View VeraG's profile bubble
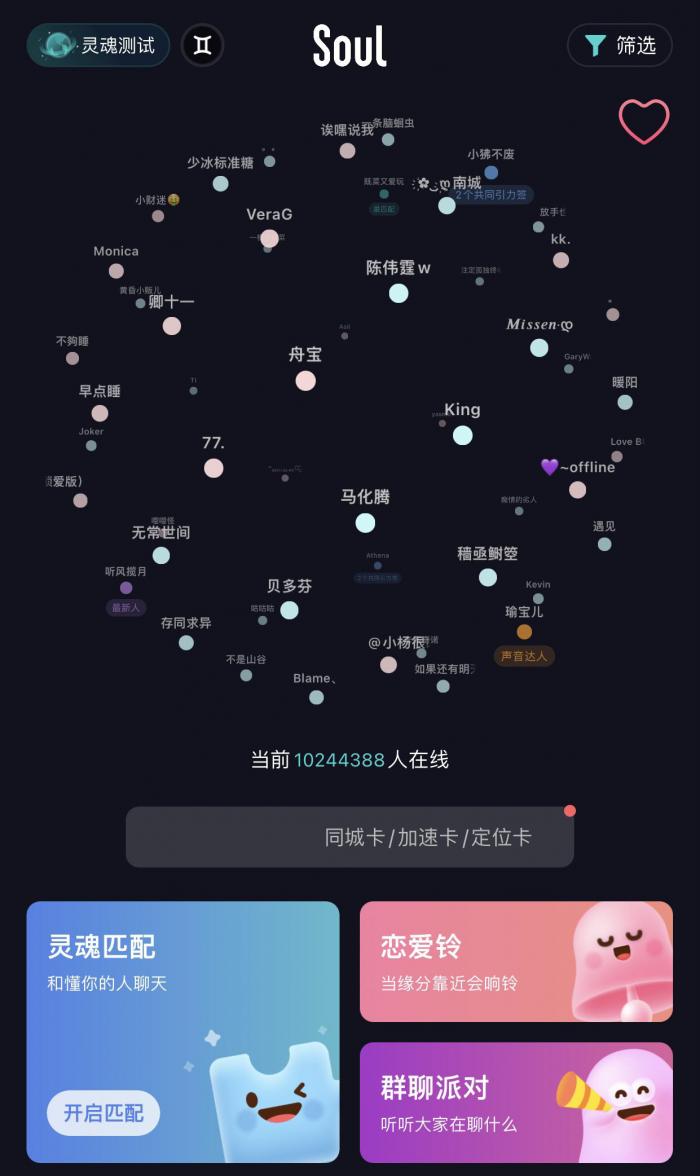The image size is (700, 1176). tap(269, 238)
